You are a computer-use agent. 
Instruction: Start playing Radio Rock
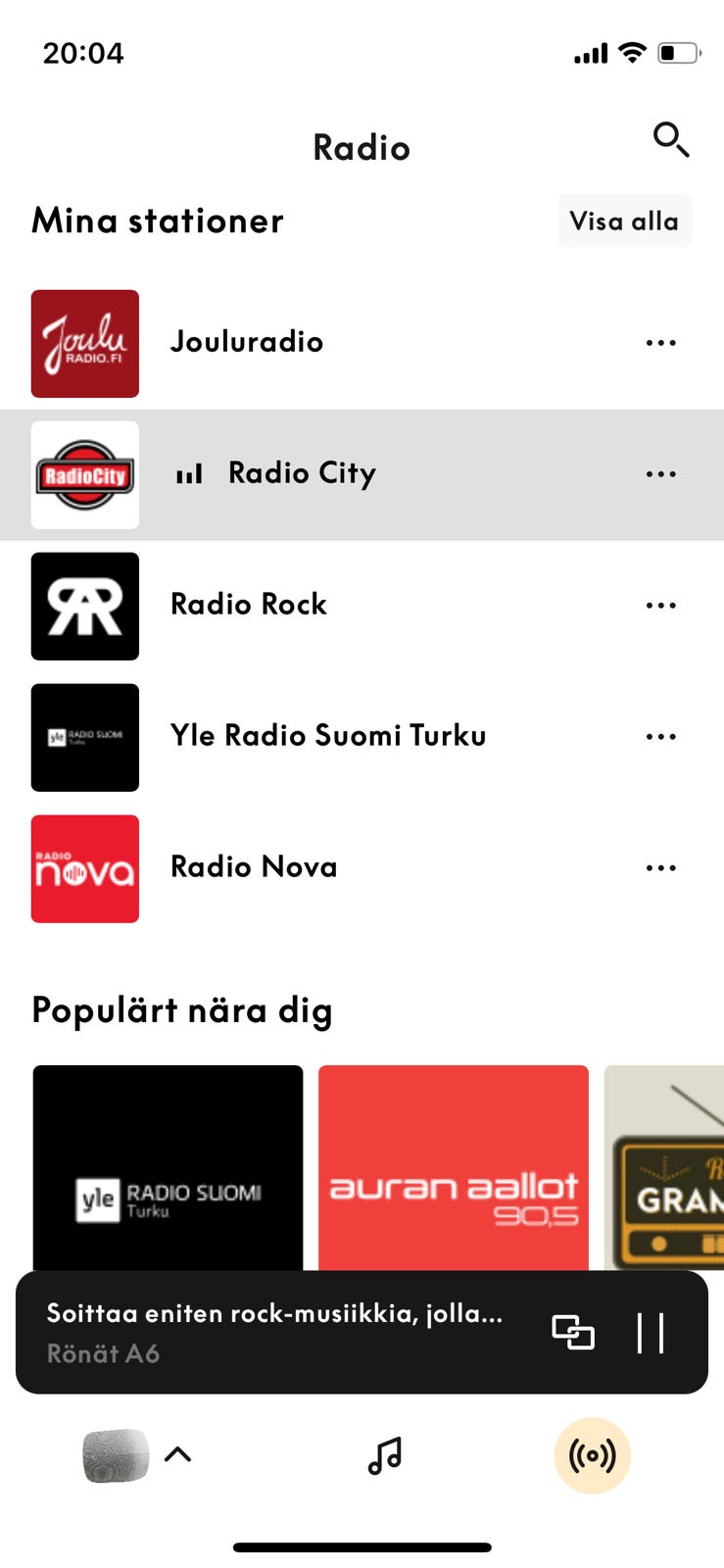coord(248,605)
